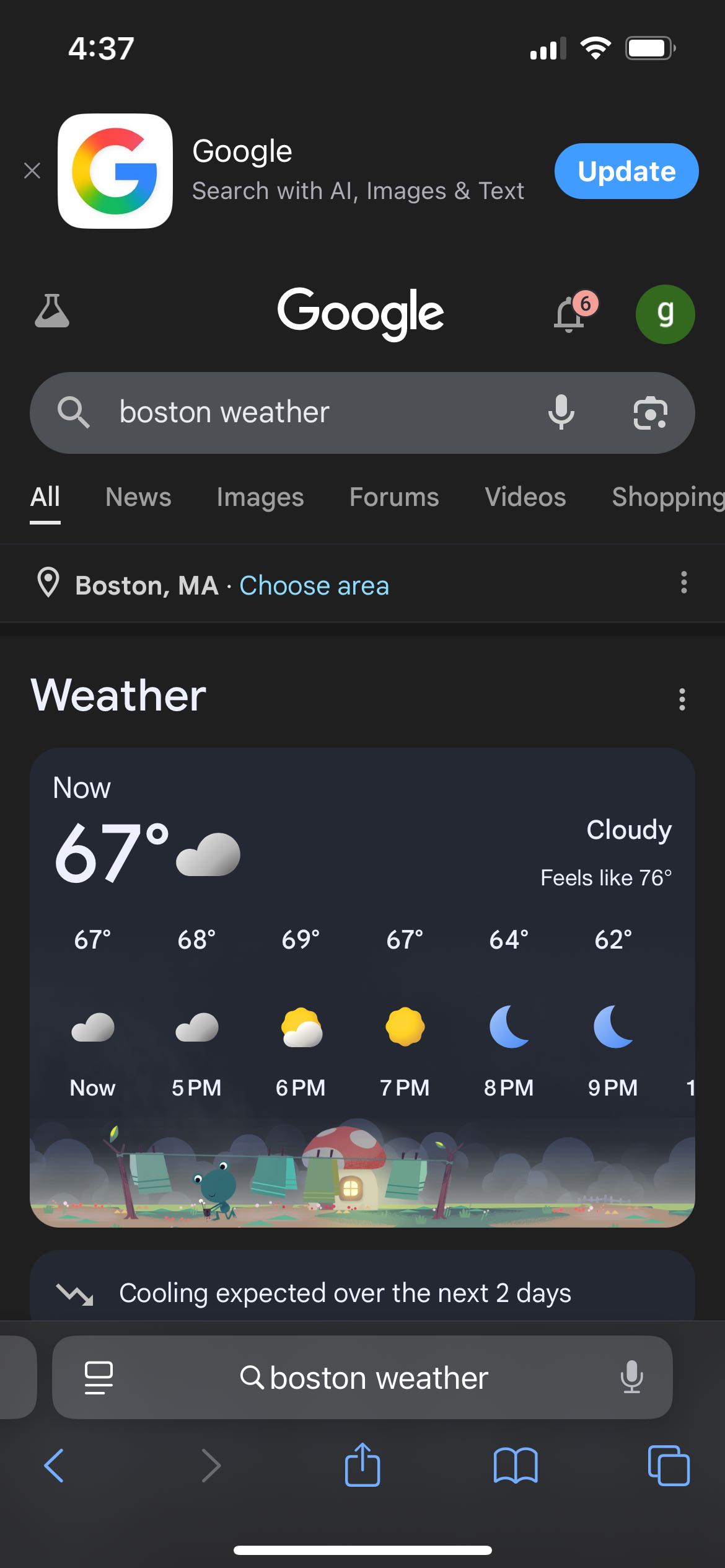The image size is (725, 1568).
Task: Open the cooling expected forecast card
Action: tap(362, 1292)
